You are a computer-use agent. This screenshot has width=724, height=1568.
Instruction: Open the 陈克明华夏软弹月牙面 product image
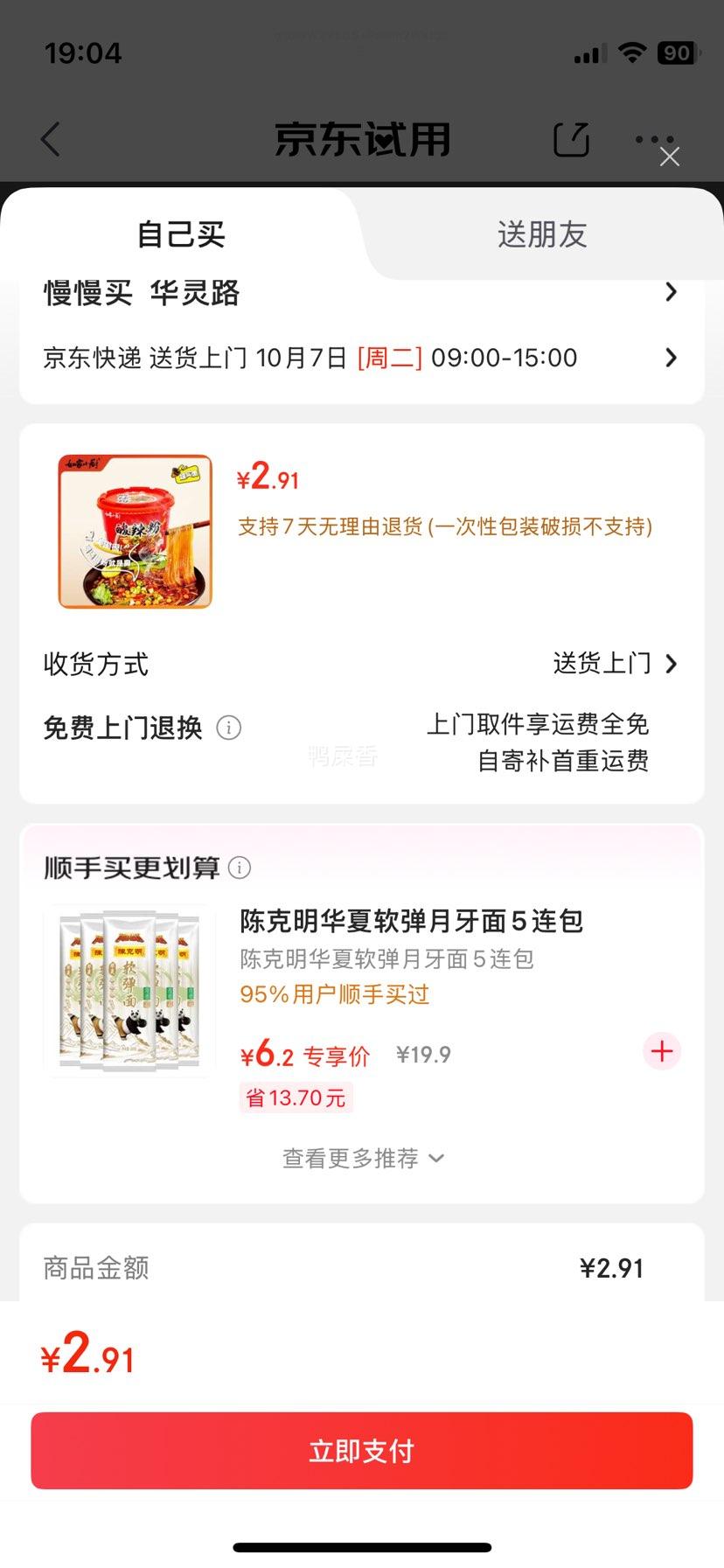129,991
